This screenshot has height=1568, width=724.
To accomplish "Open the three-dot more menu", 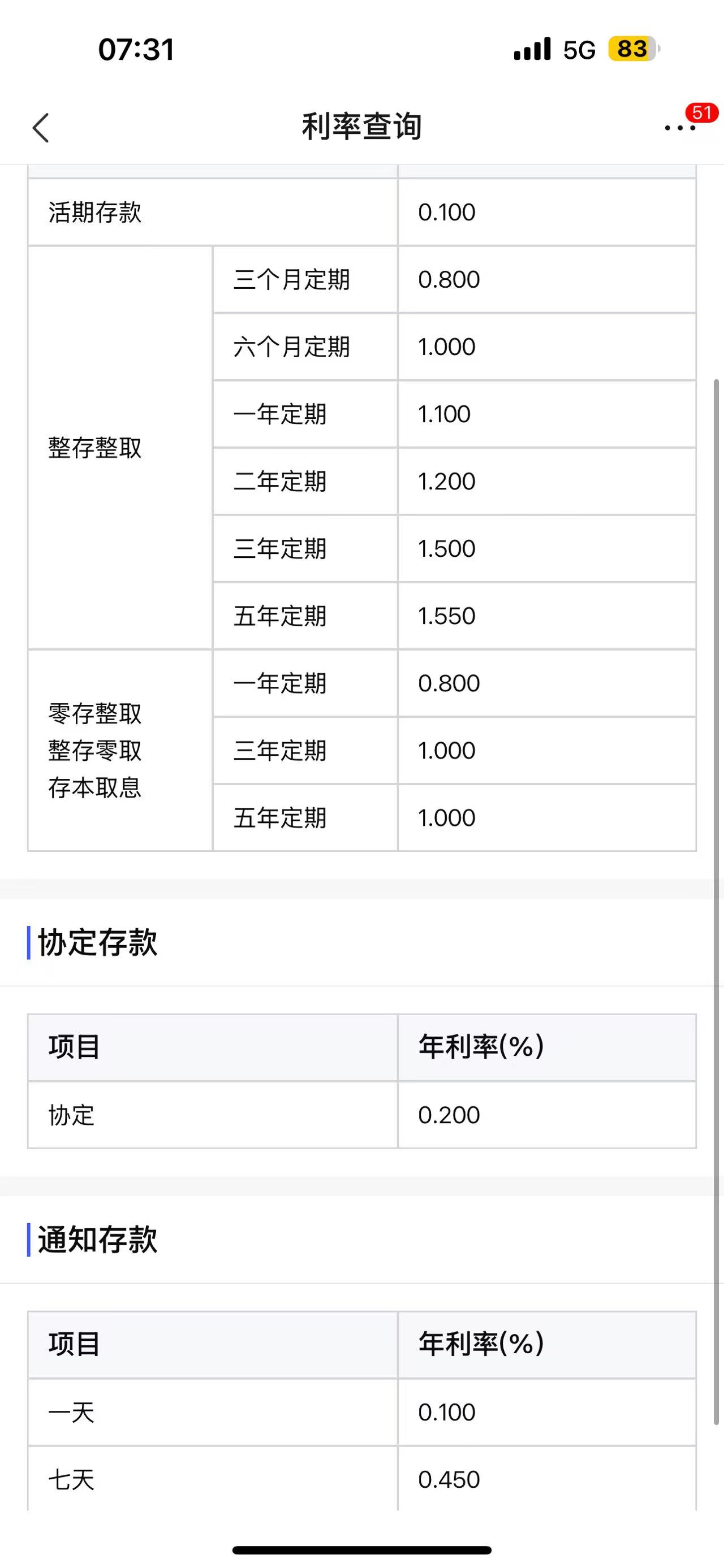I will coord(679,128).
